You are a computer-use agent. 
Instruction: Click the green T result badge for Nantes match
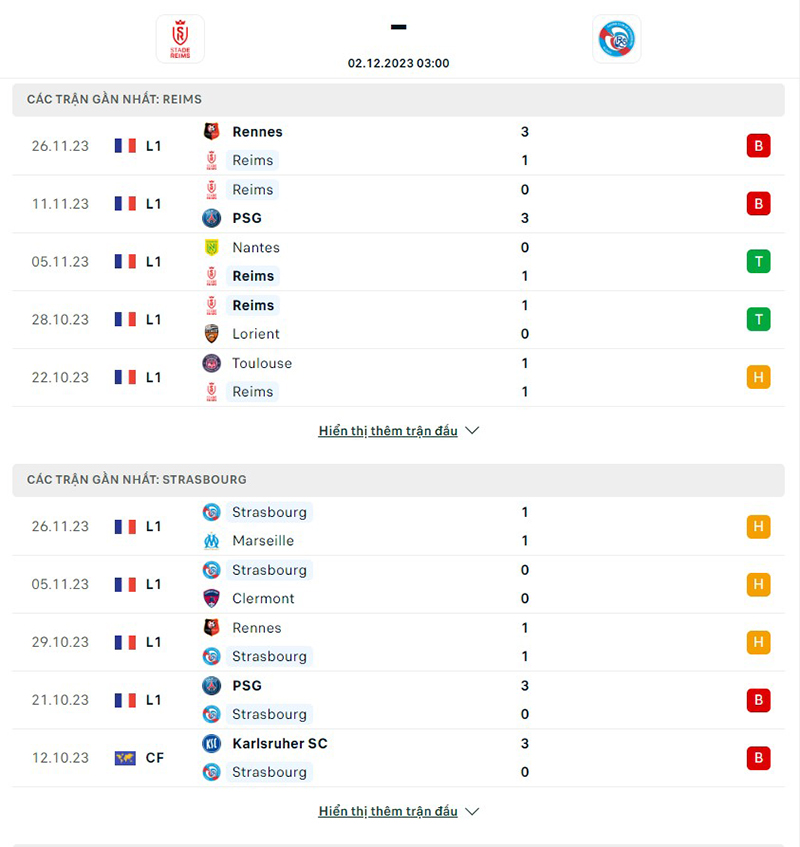pos(758,261)
